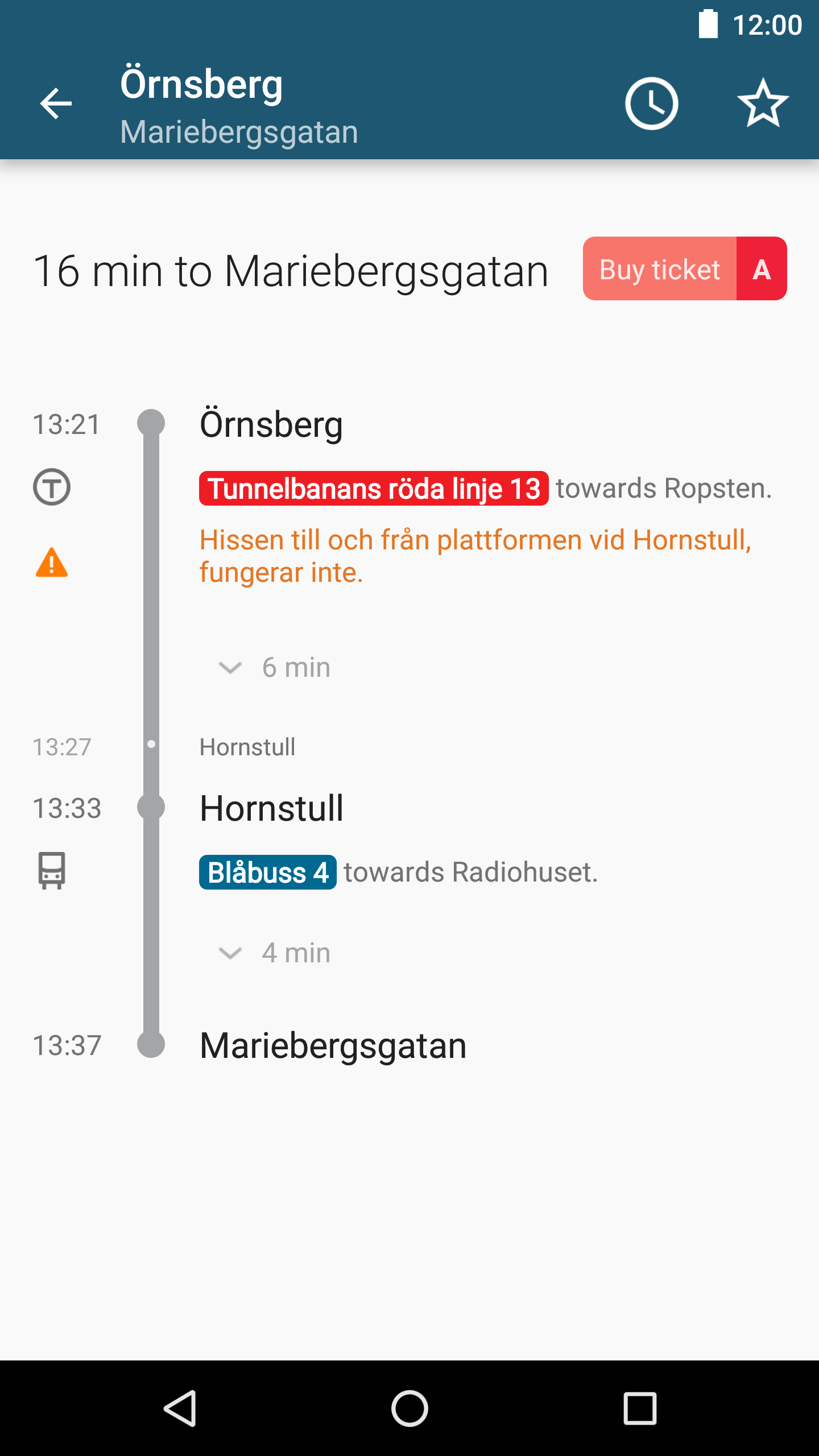
Task: Expand the 4 min bus leg stops
Action: coord(274,953)
